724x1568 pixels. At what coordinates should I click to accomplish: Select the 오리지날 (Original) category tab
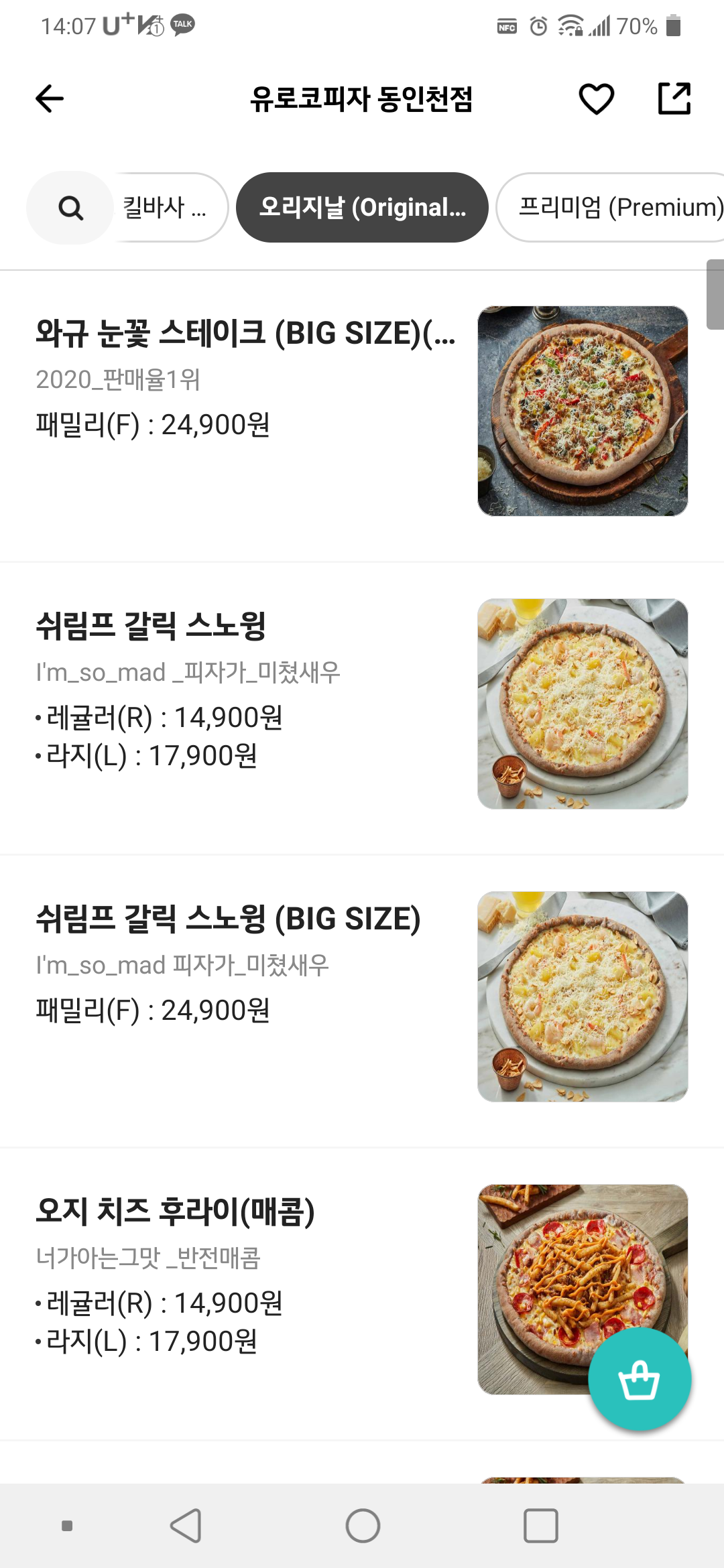(x=362, y=208)
